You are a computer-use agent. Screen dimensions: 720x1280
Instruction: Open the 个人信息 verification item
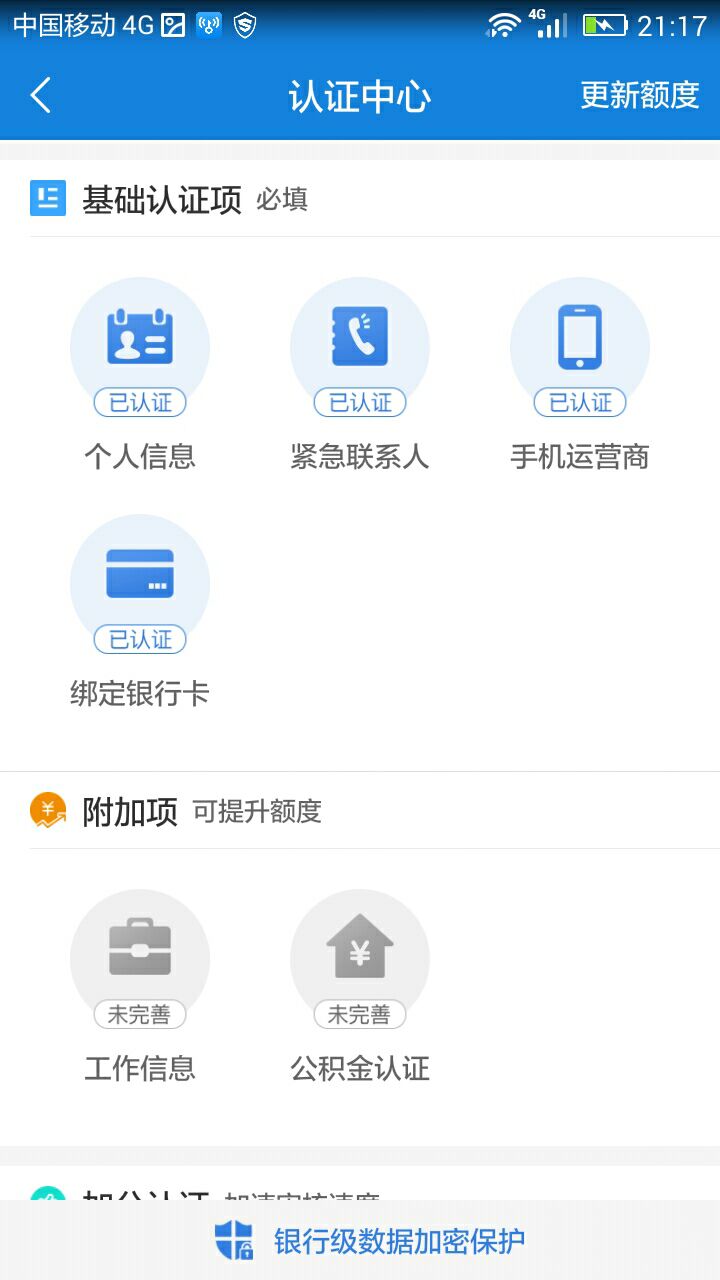[140, 374]
